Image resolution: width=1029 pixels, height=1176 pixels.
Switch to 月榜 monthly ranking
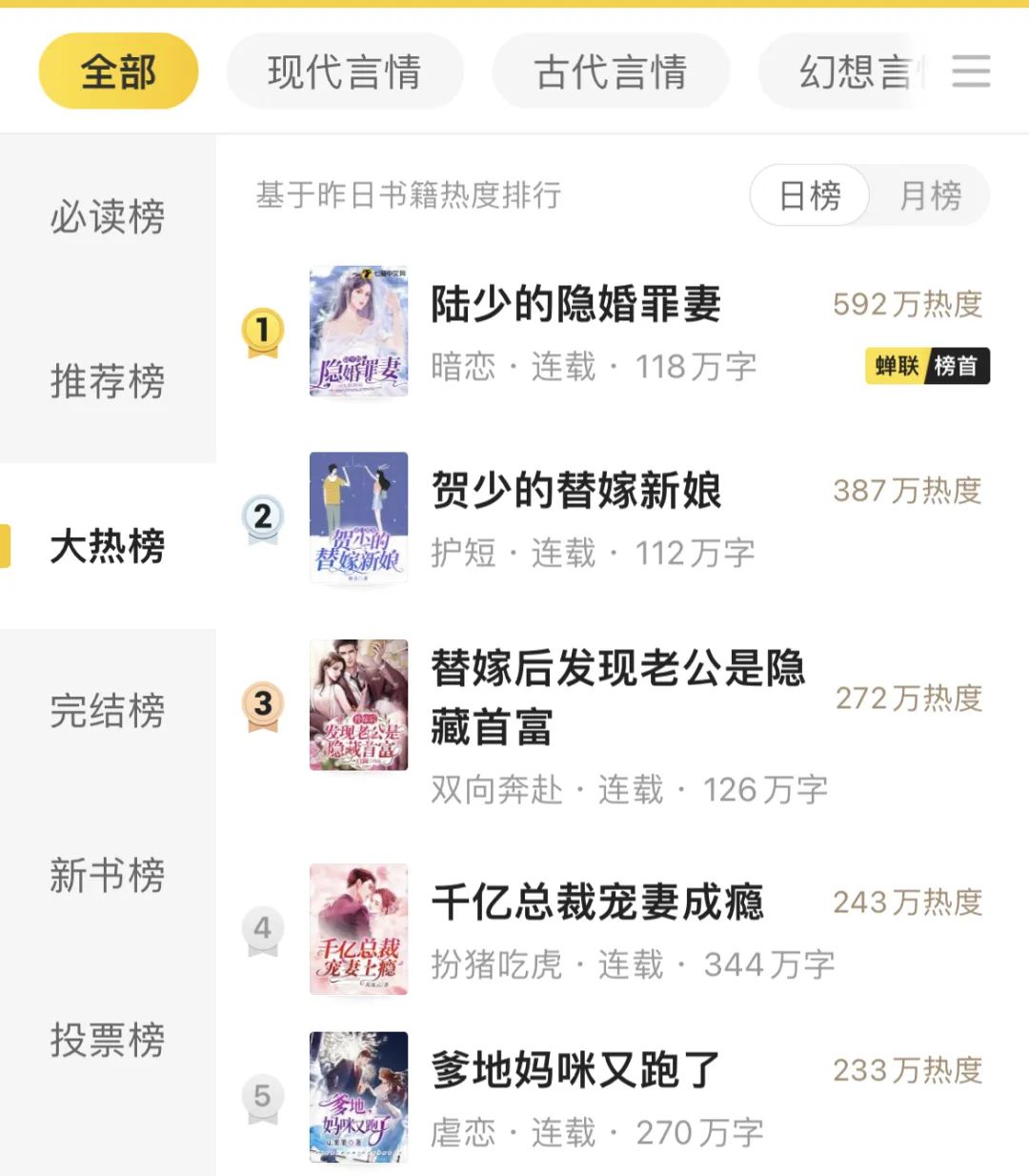coord(930,195)
